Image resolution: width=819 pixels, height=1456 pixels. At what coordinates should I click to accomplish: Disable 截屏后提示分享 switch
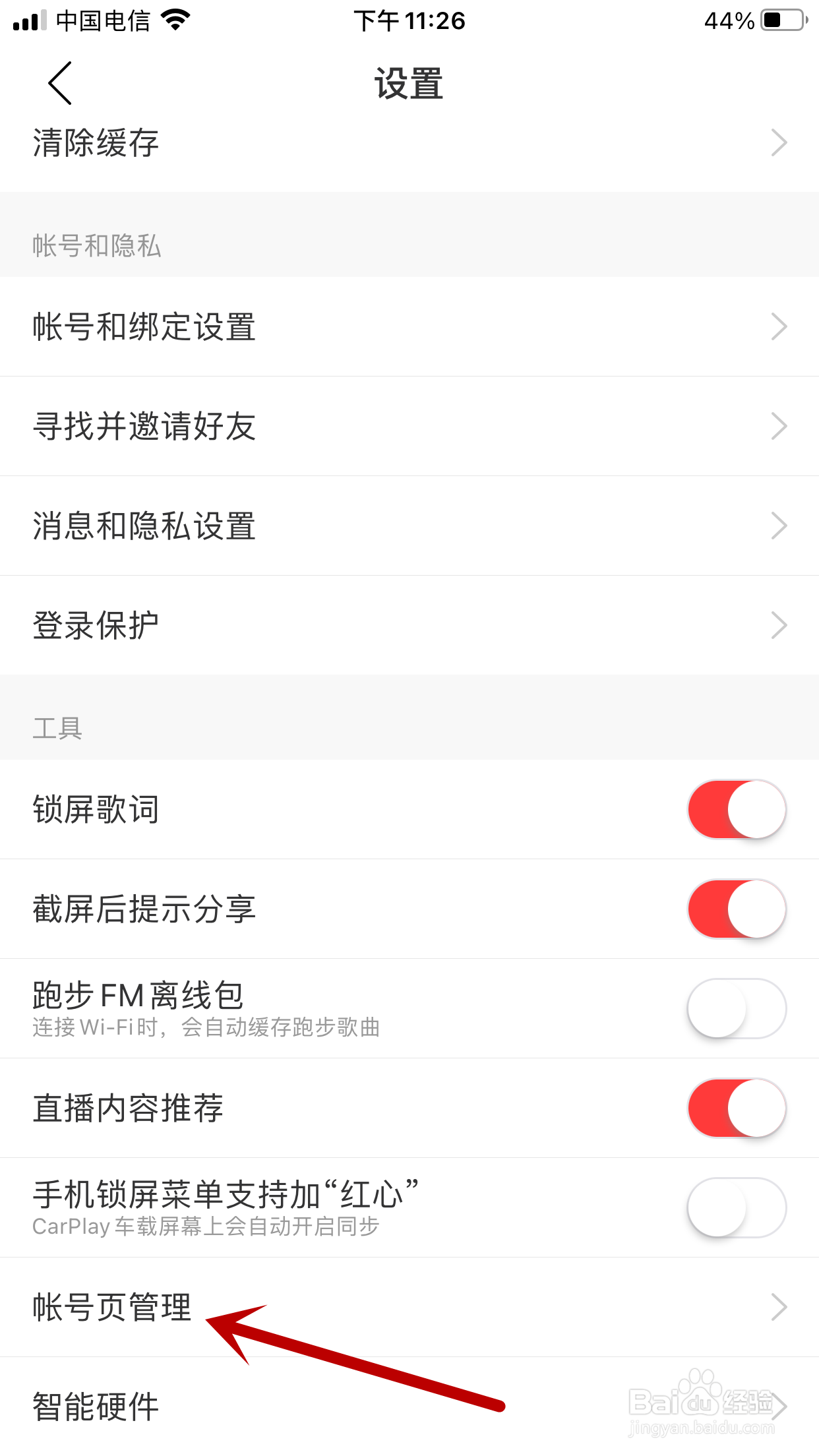[x=737, y=909]
